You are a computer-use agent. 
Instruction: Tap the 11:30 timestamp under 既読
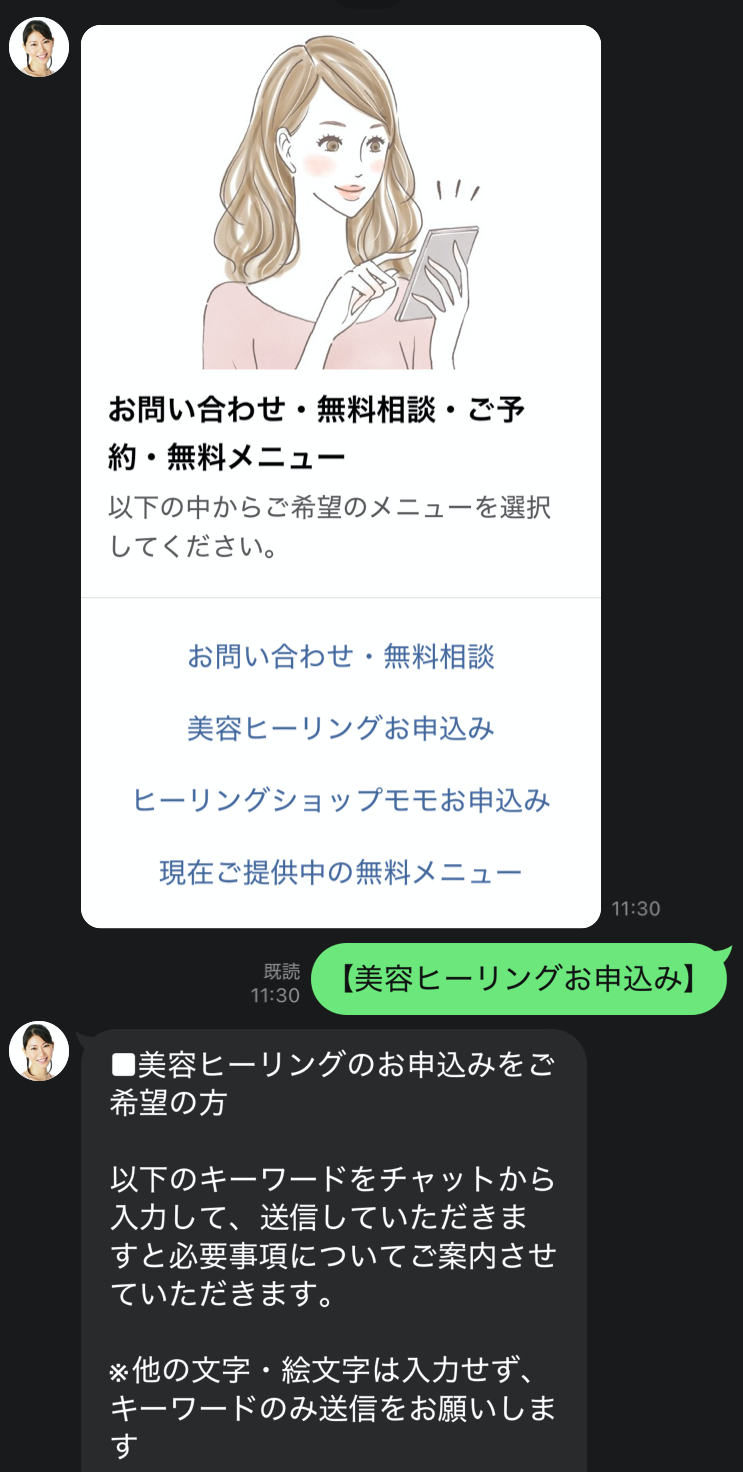(x=277, y=995)
